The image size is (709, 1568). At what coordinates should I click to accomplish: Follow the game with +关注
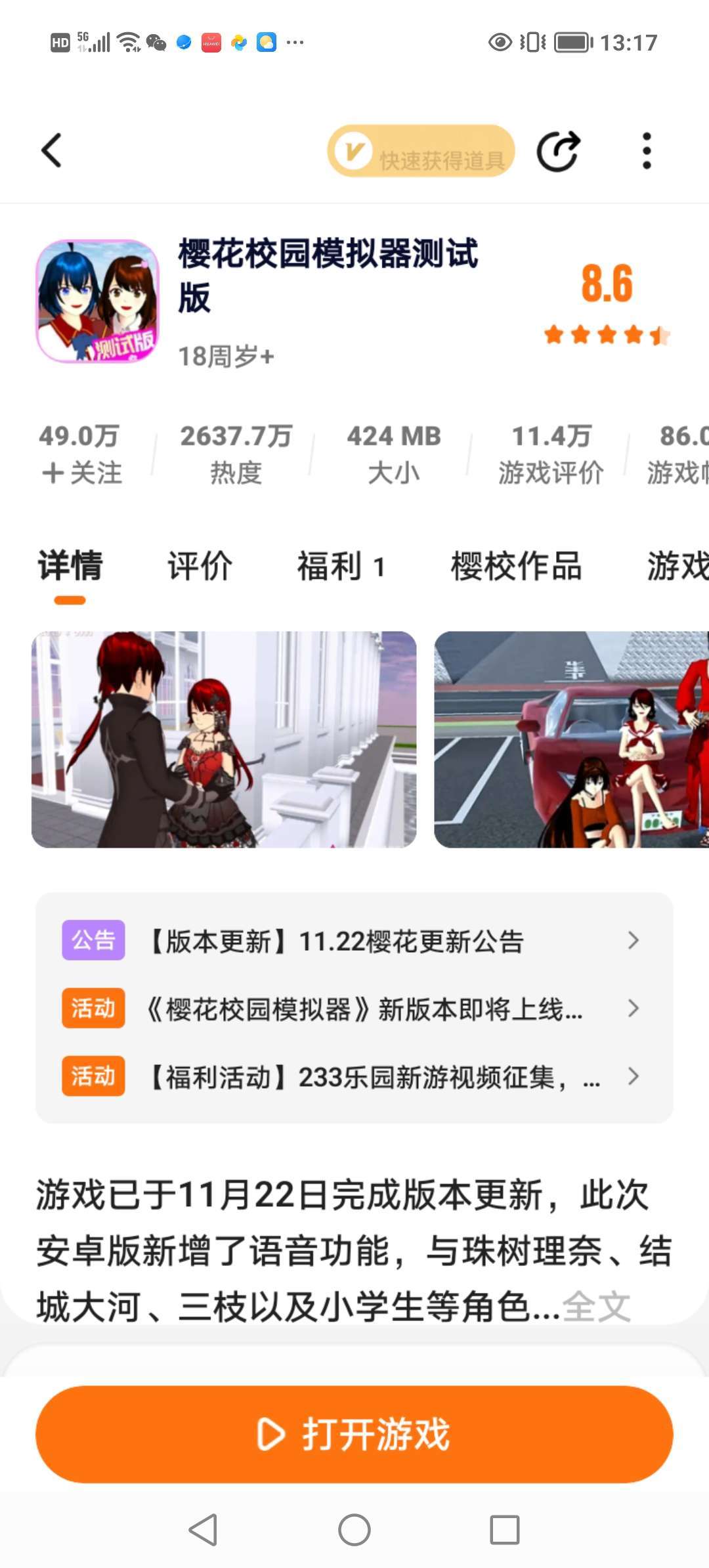point(81,472)
